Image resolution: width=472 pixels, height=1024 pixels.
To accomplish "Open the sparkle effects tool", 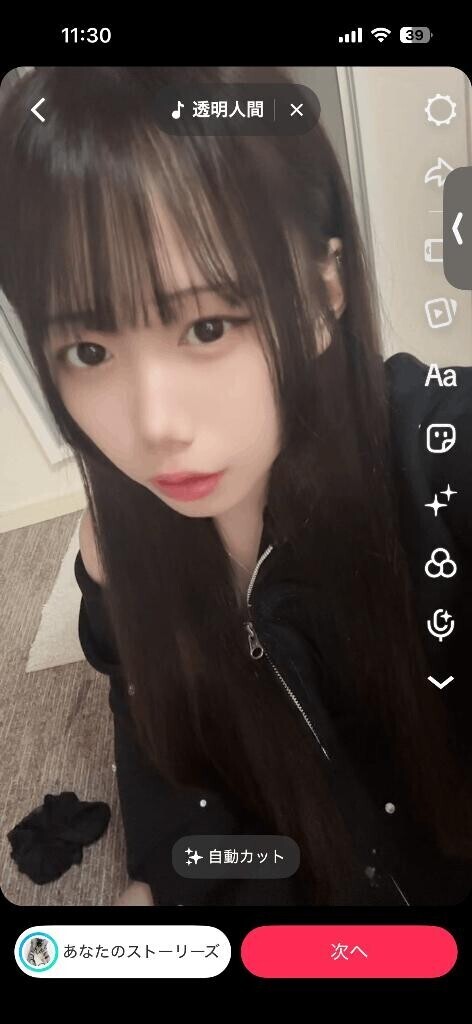I will (x=441, y=500).
